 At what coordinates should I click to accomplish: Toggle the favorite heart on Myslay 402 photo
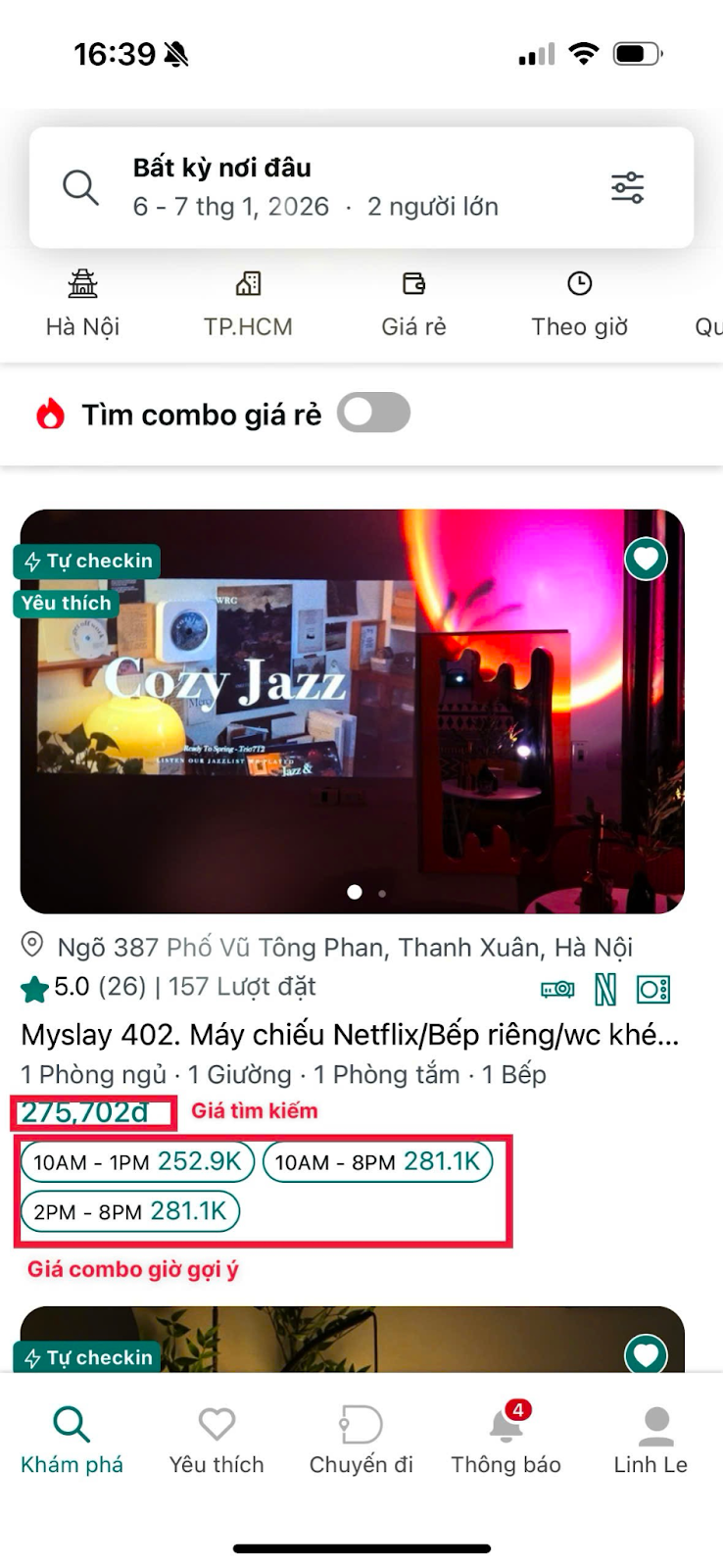(x=646, y=560)
